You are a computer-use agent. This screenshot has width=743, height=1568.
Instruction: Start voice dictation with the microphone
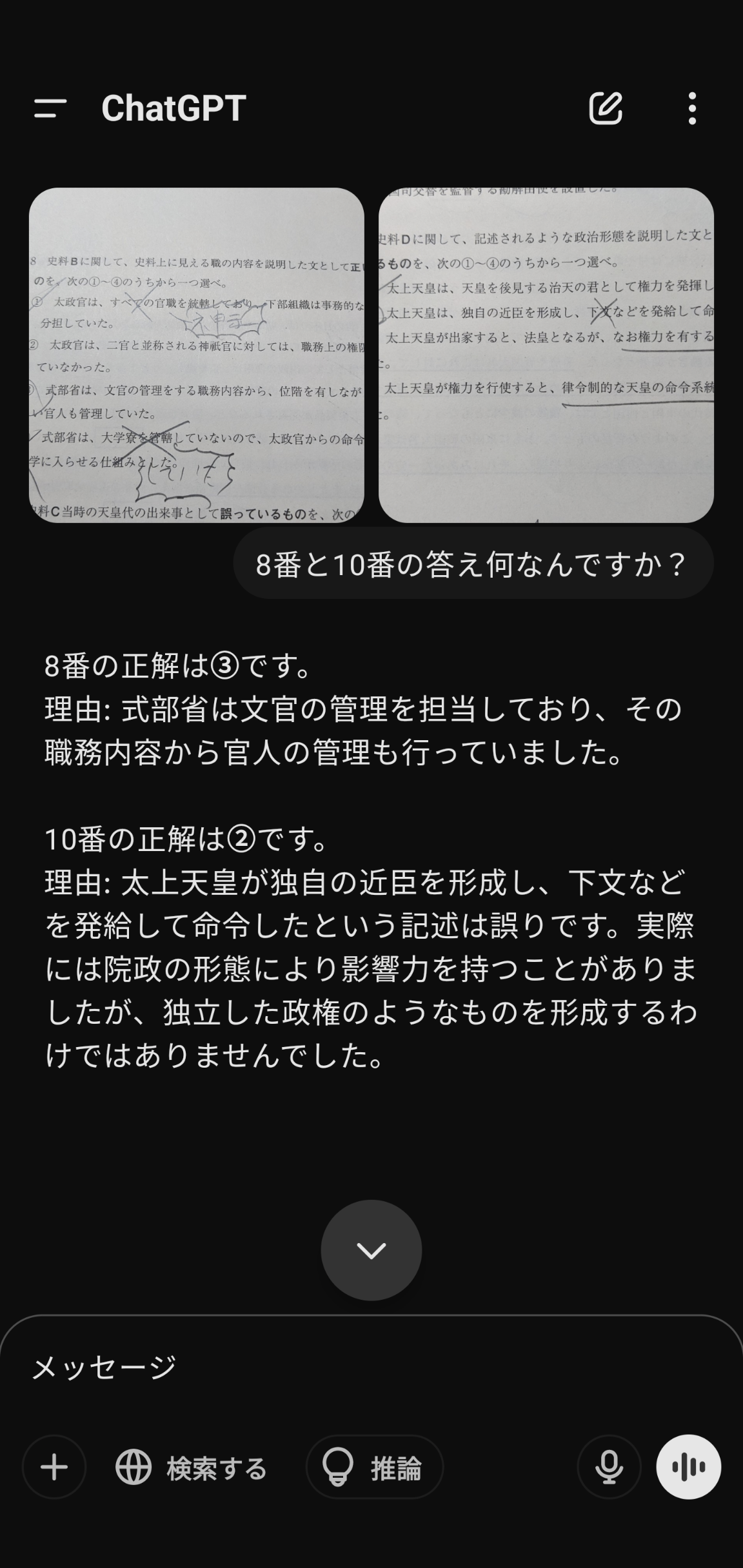click(x=609, y=1467)
